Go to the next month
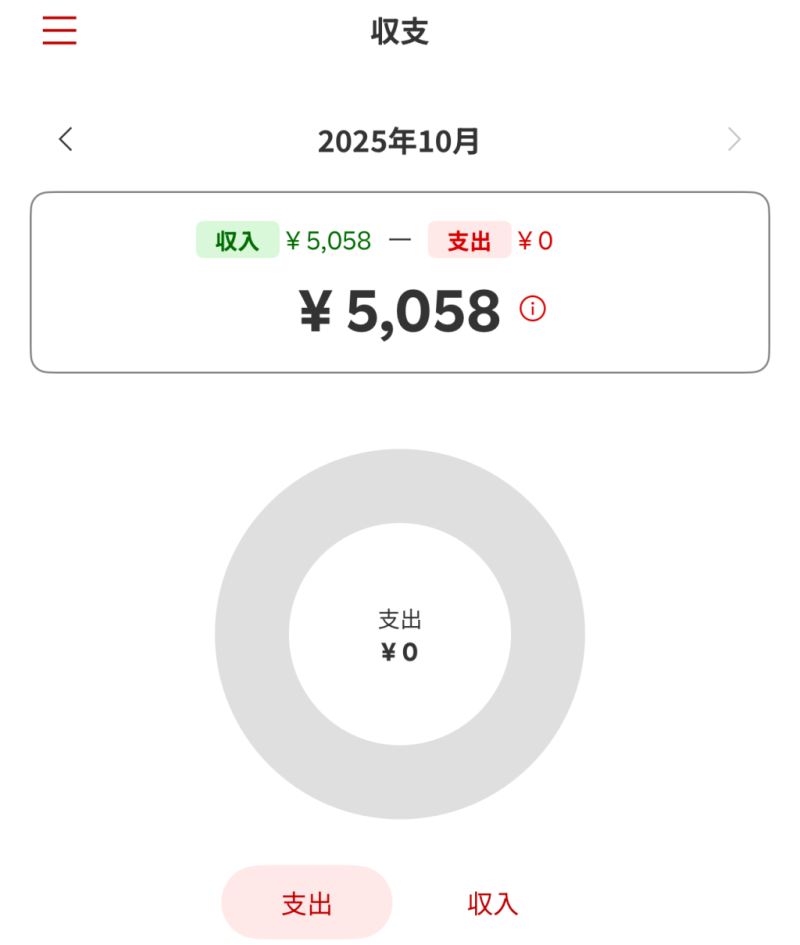The height and width of the screenshot is (945, 800). [734, 140]
